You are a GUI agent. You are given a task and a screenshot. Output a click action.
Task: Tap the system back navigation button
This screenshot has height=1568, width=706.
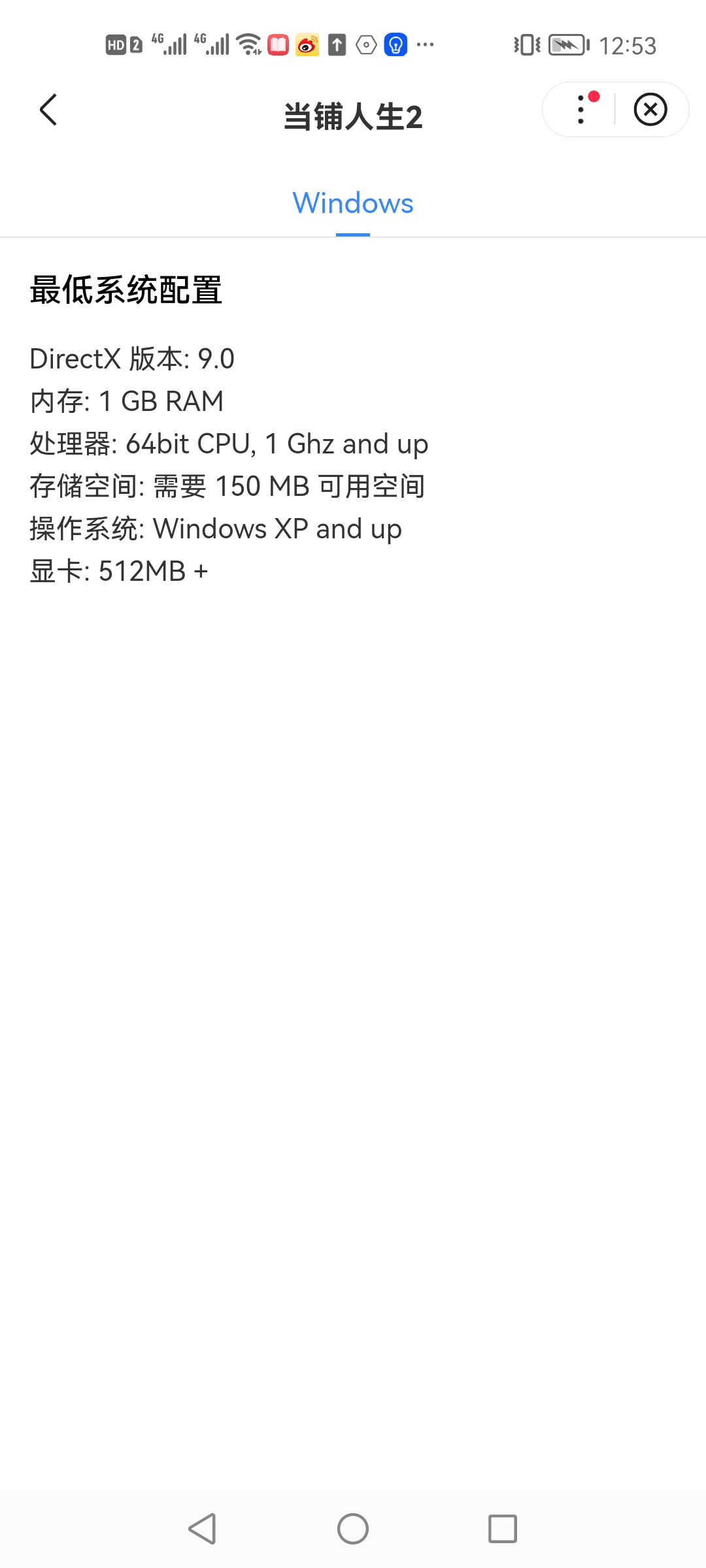[202, 1529]
